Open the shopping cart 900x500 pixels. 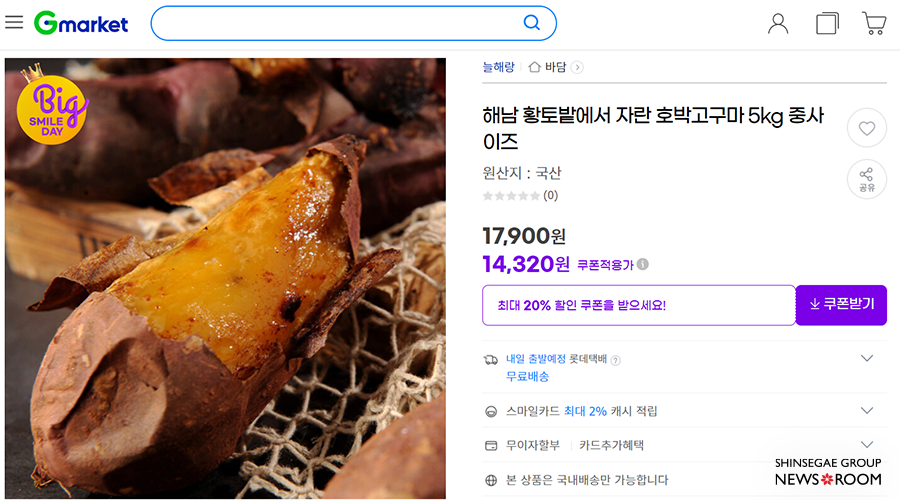click(874, 23)
